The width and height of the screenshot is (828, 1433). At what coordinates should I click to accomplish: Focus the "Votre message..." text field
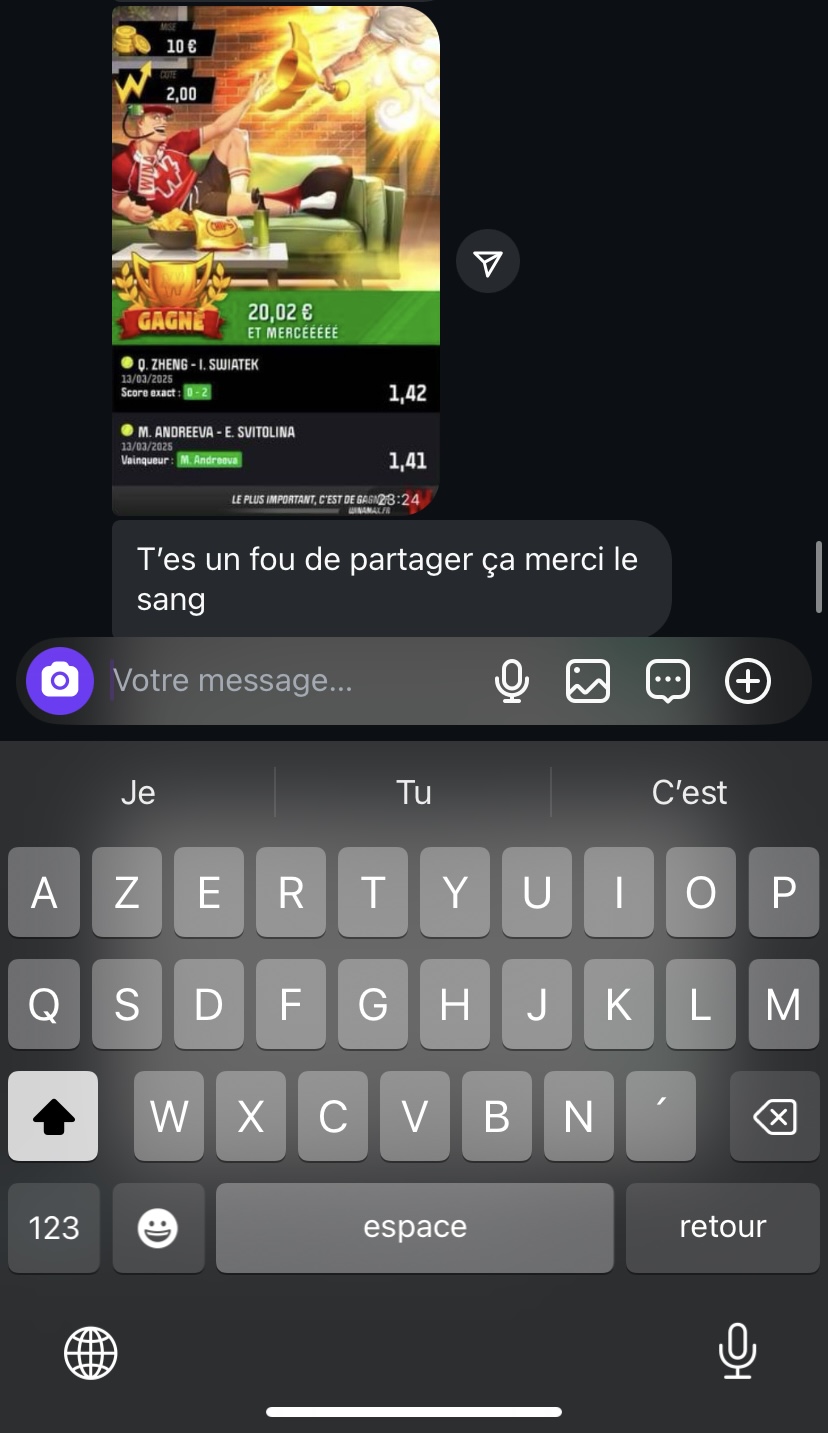pyautogui.click(x=290, y=681)
